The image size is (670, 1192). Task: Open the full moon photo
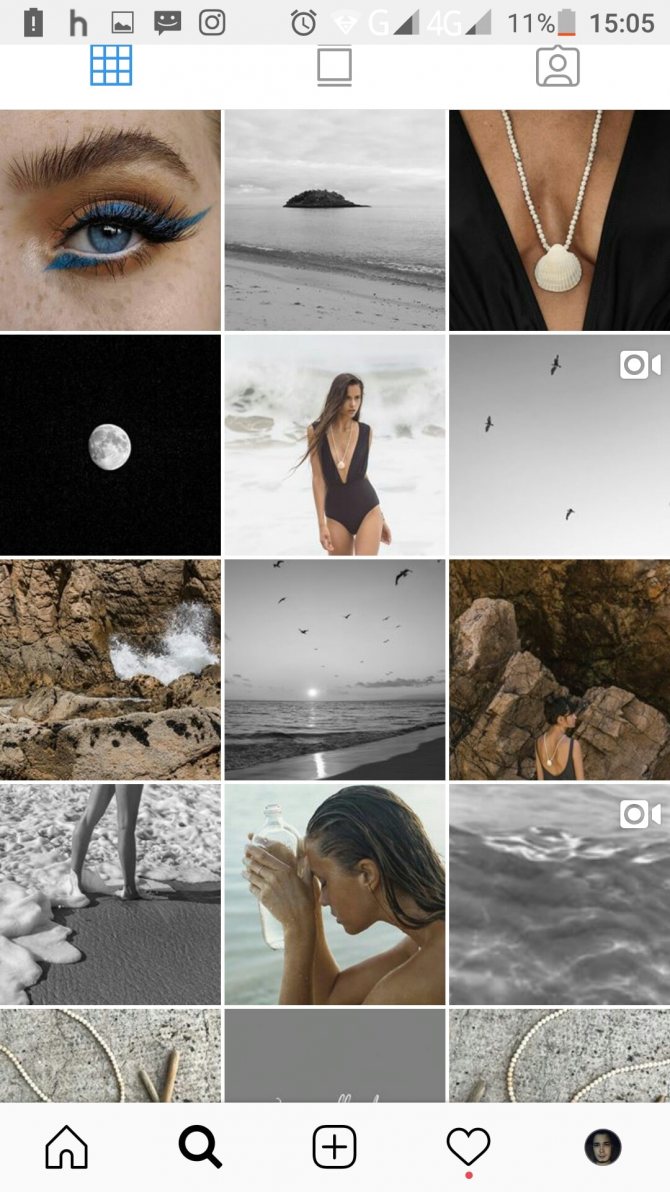tap(110, 445)
